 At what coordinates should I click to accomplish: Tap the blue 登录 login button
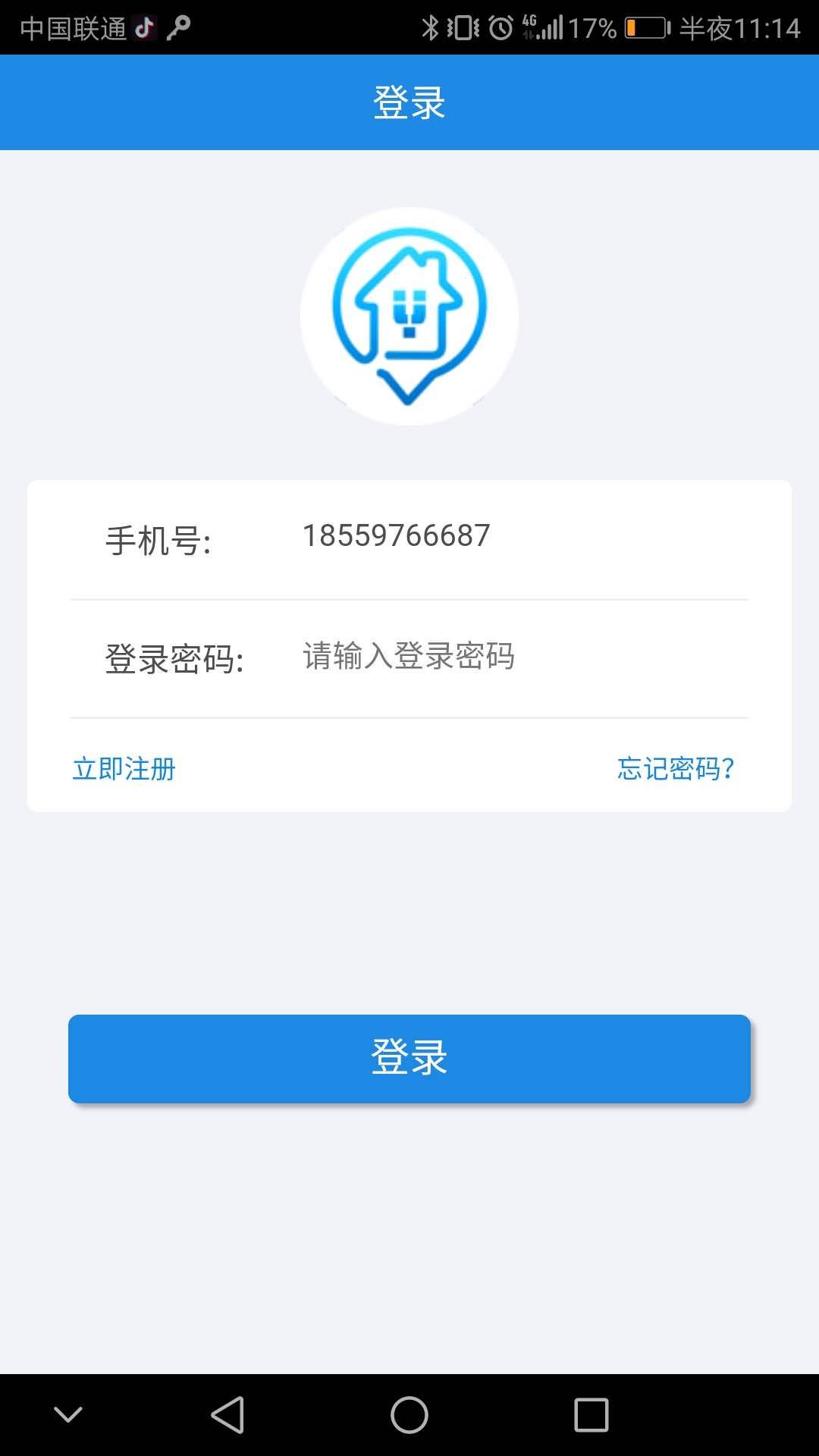tap(409, 1059)
